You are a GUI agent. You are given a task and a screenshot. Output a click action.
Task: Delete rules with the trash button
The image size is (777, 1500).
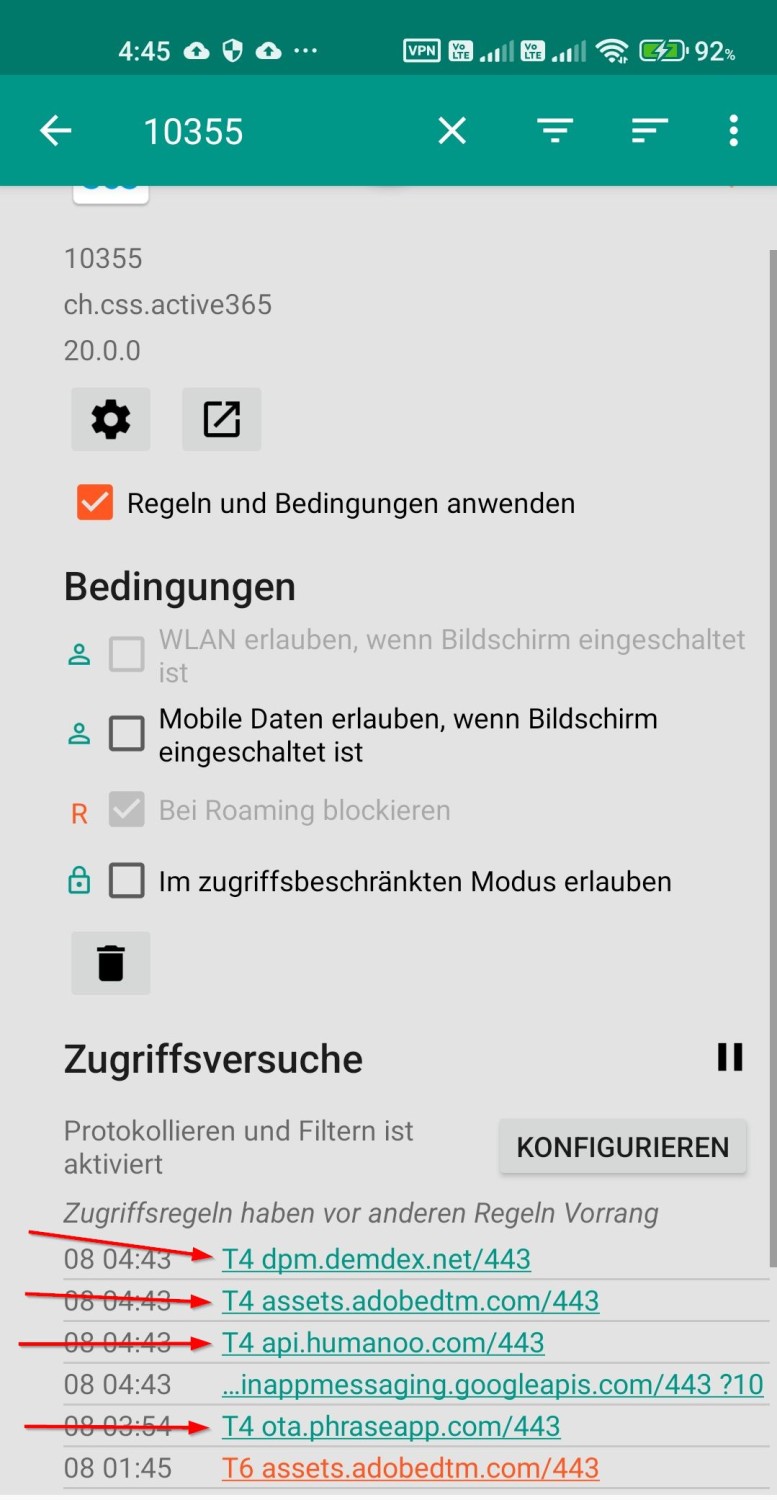(x=111, y=964)
